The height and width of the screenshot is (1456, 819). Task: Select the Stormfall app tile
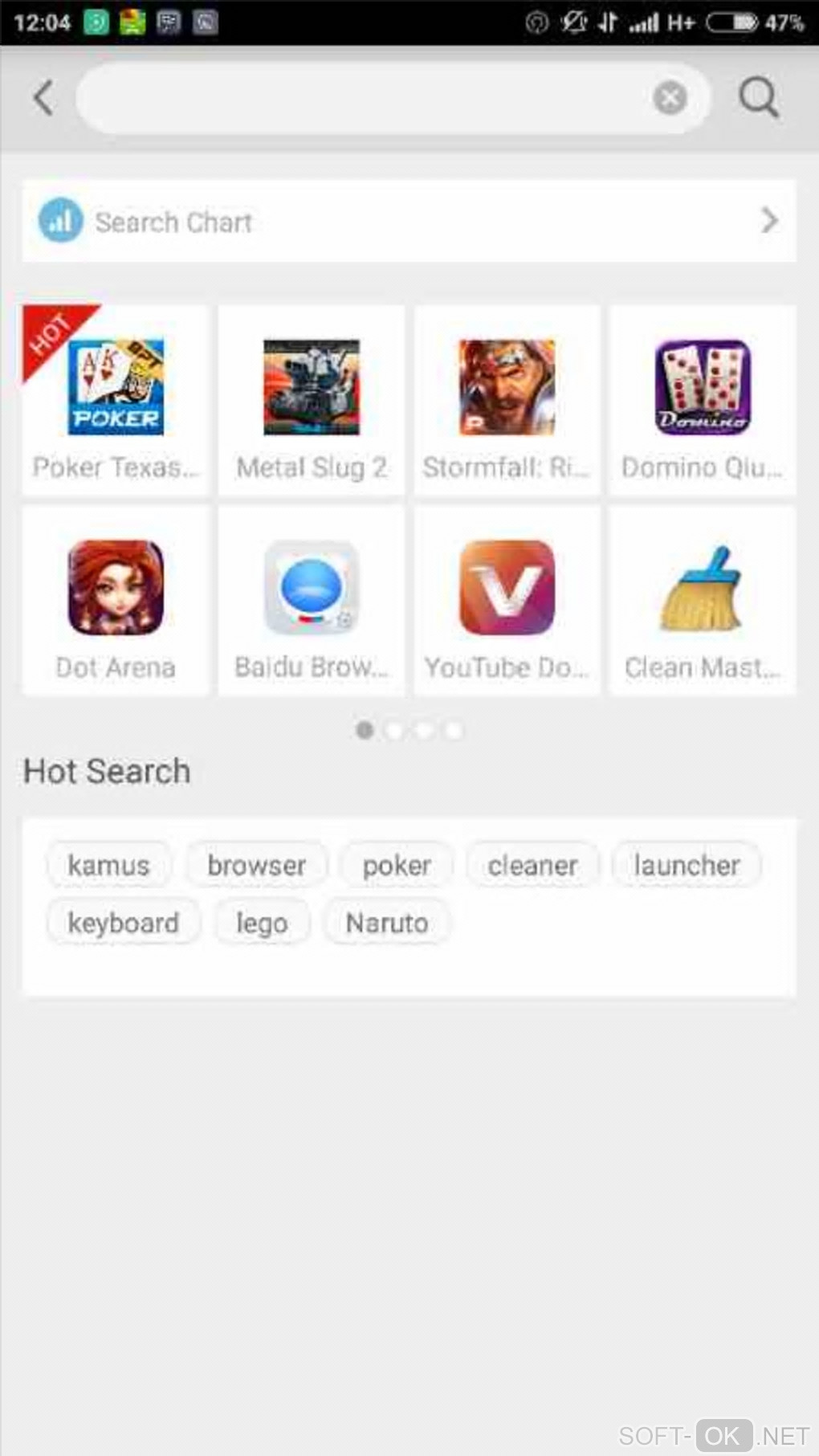(507, 400)
